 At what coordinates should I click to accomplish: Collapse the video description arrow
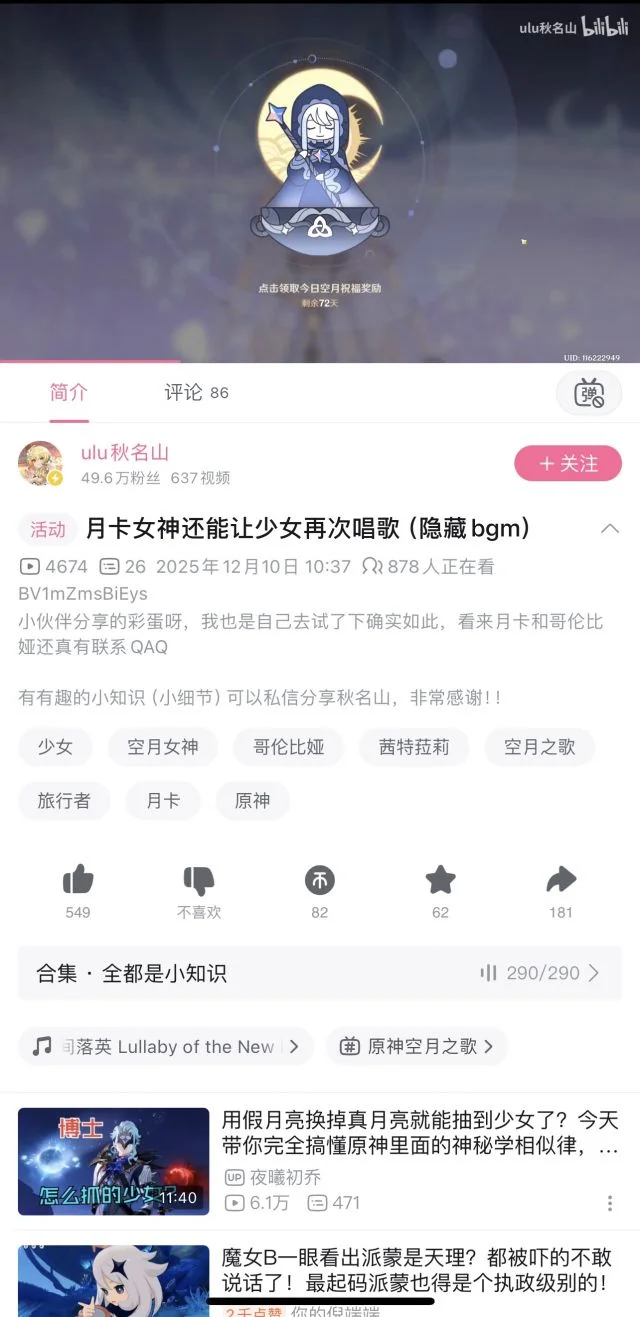tap(609, 529)
